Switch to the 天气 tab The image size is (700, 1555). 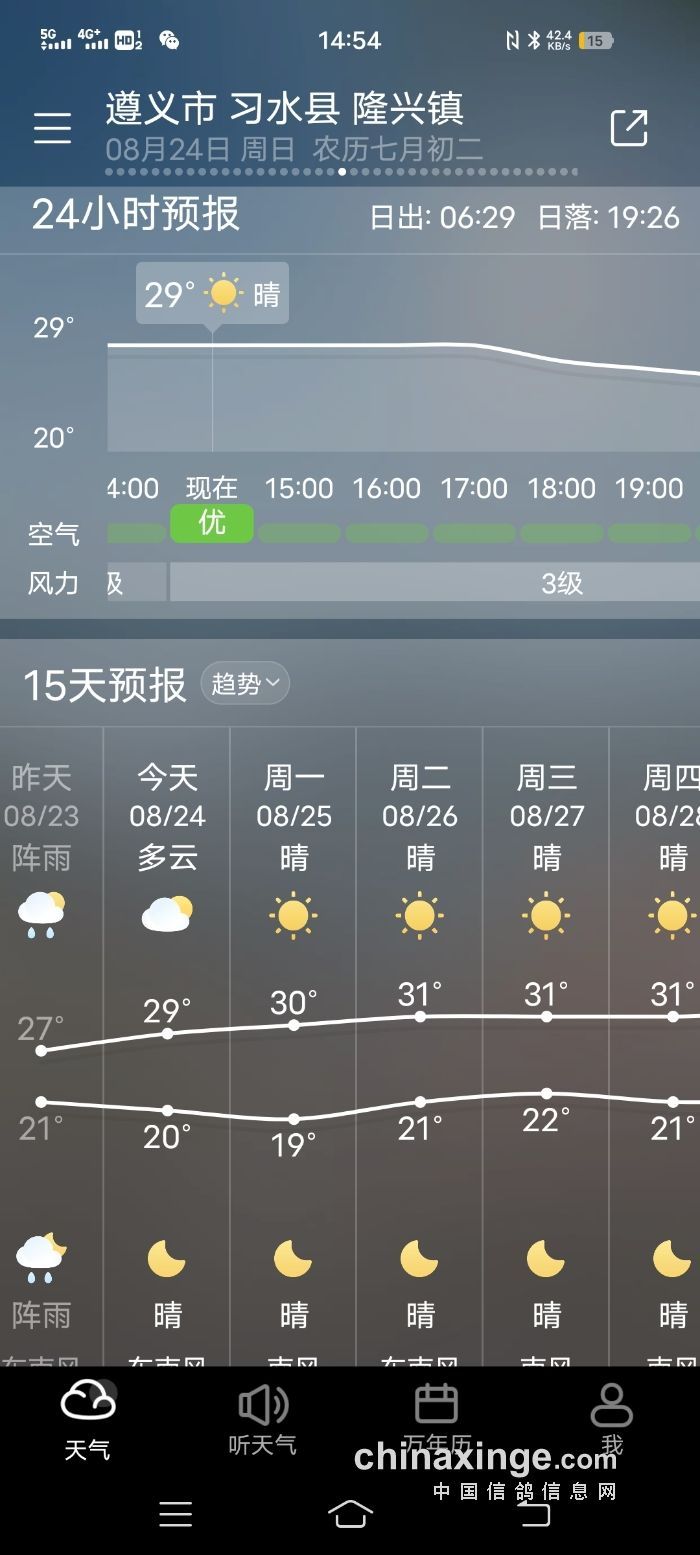click(88, 1420)
